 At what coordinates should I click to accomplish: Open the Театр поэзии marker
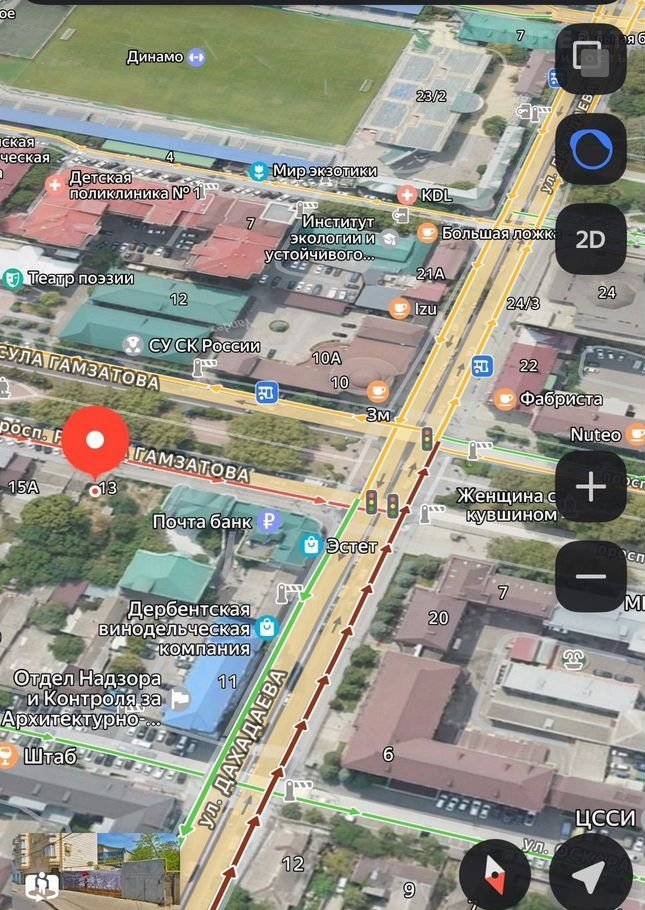(x=13, y=278)
